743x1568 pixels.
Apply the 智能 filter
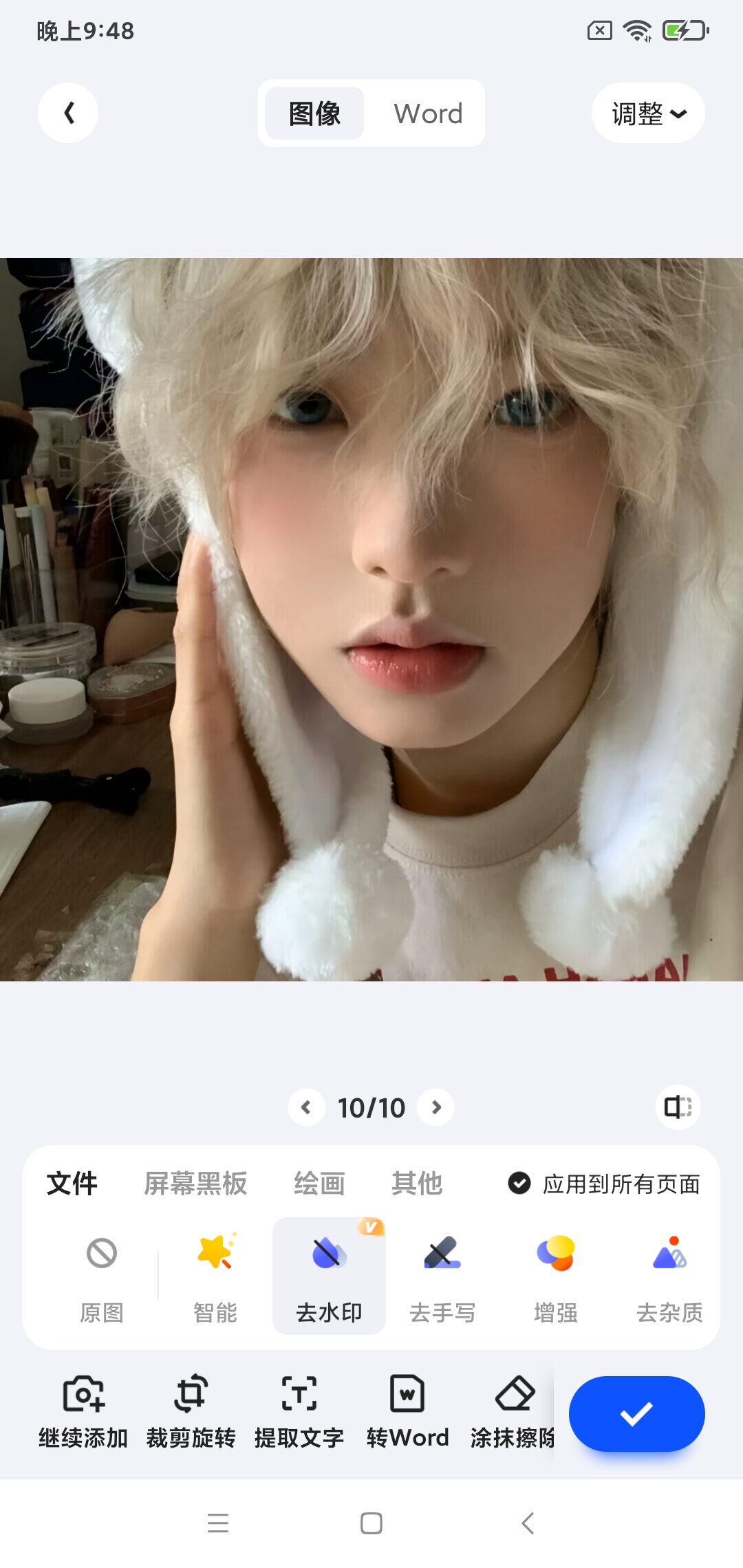click(215, 1276)
